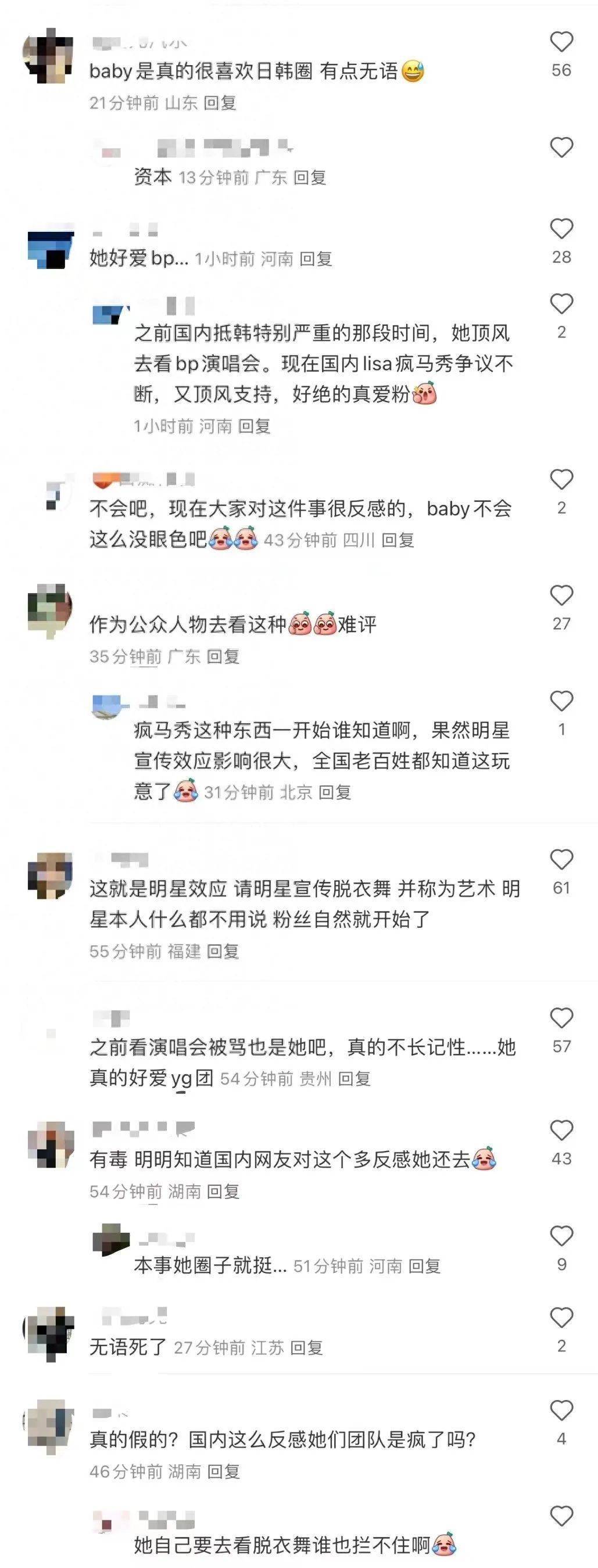Reply to the "她好爱bp..." comment
Viewport: 598px width, 1568px height.
coord(316,259)
